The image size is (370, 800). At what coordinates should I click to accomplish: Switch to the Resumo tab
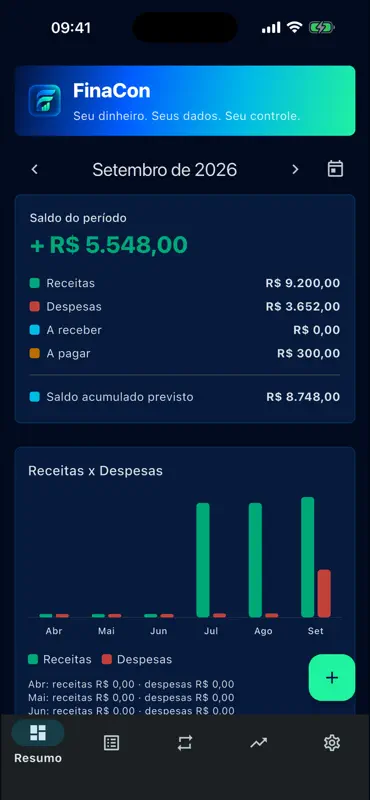click(x=38, y=742)
